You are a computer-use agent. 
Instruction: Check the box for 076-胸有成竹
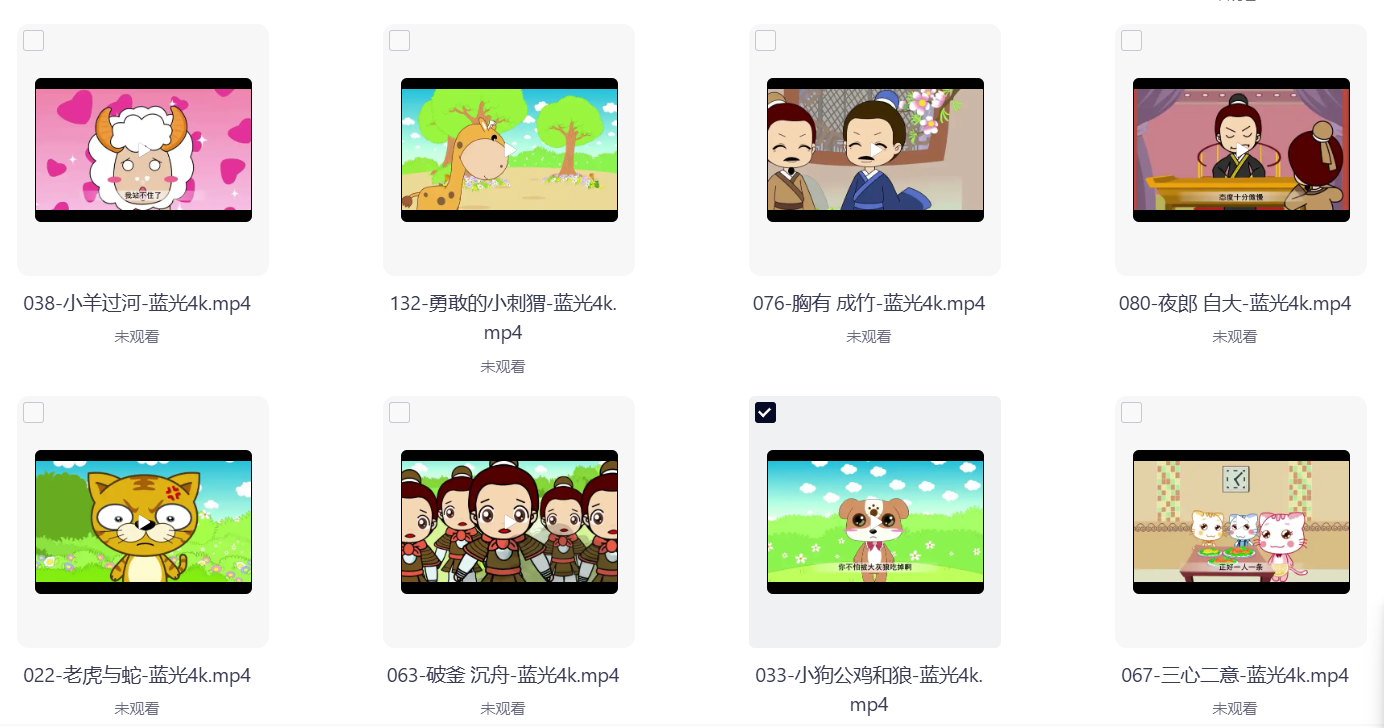tap(766, 41)
